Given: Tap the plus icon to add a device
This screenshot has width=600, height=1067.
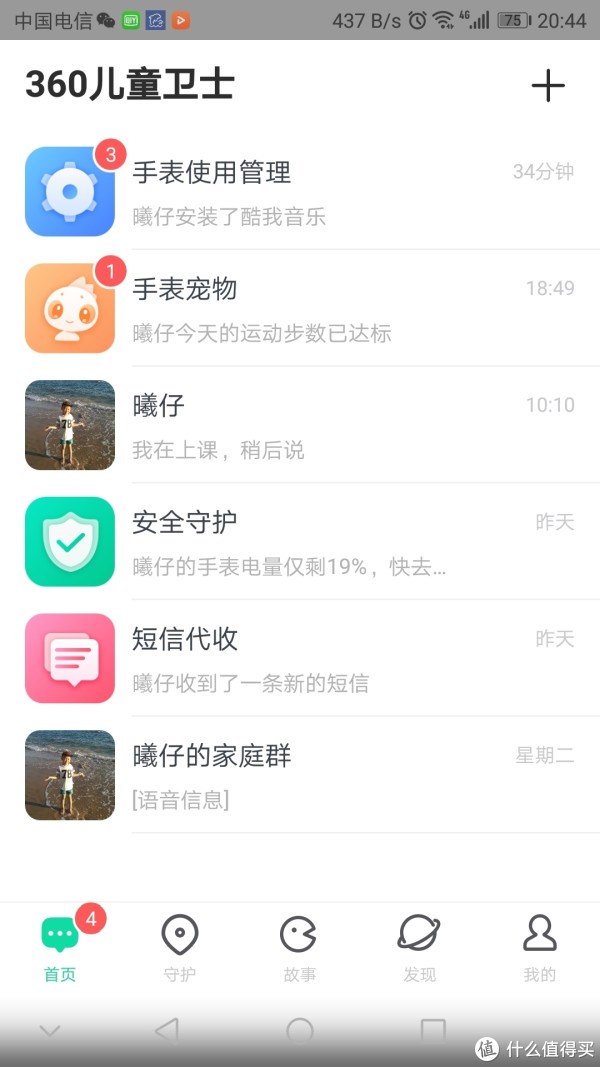Looking at the screenshot, I should (548, 86).
